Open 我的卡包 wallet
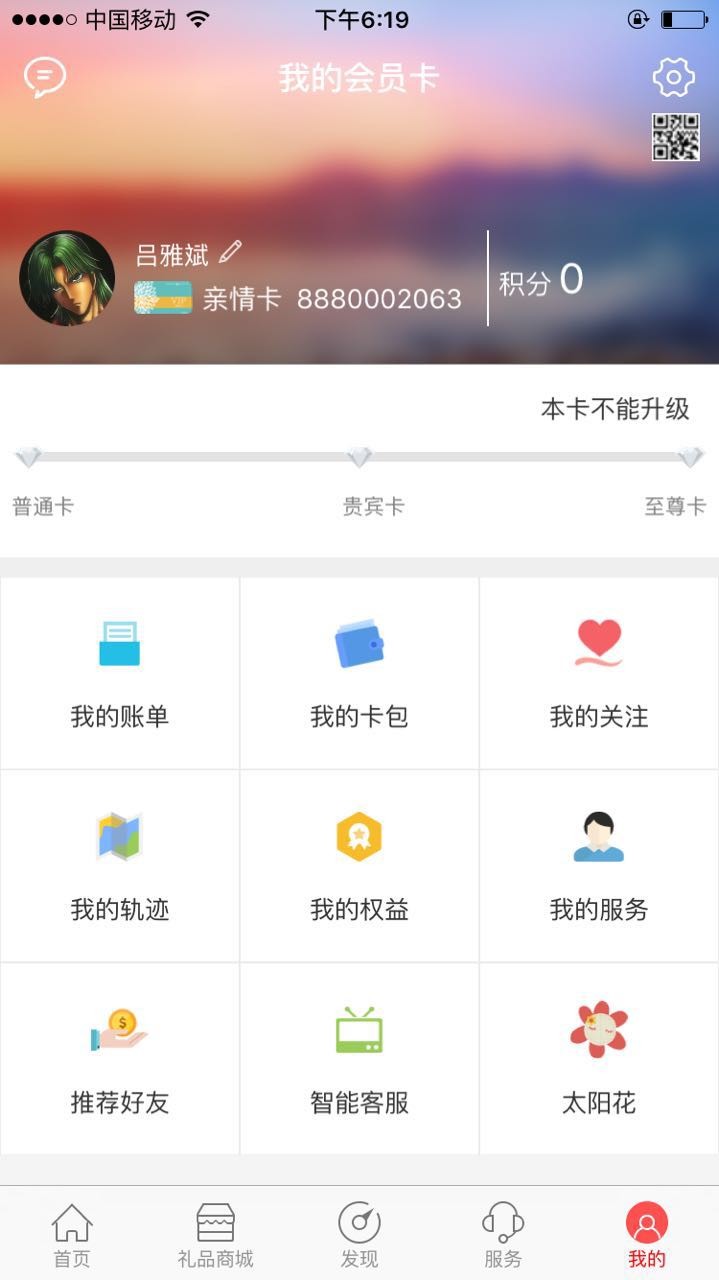This screenshot has height=1280, width=719. (359, 673)
